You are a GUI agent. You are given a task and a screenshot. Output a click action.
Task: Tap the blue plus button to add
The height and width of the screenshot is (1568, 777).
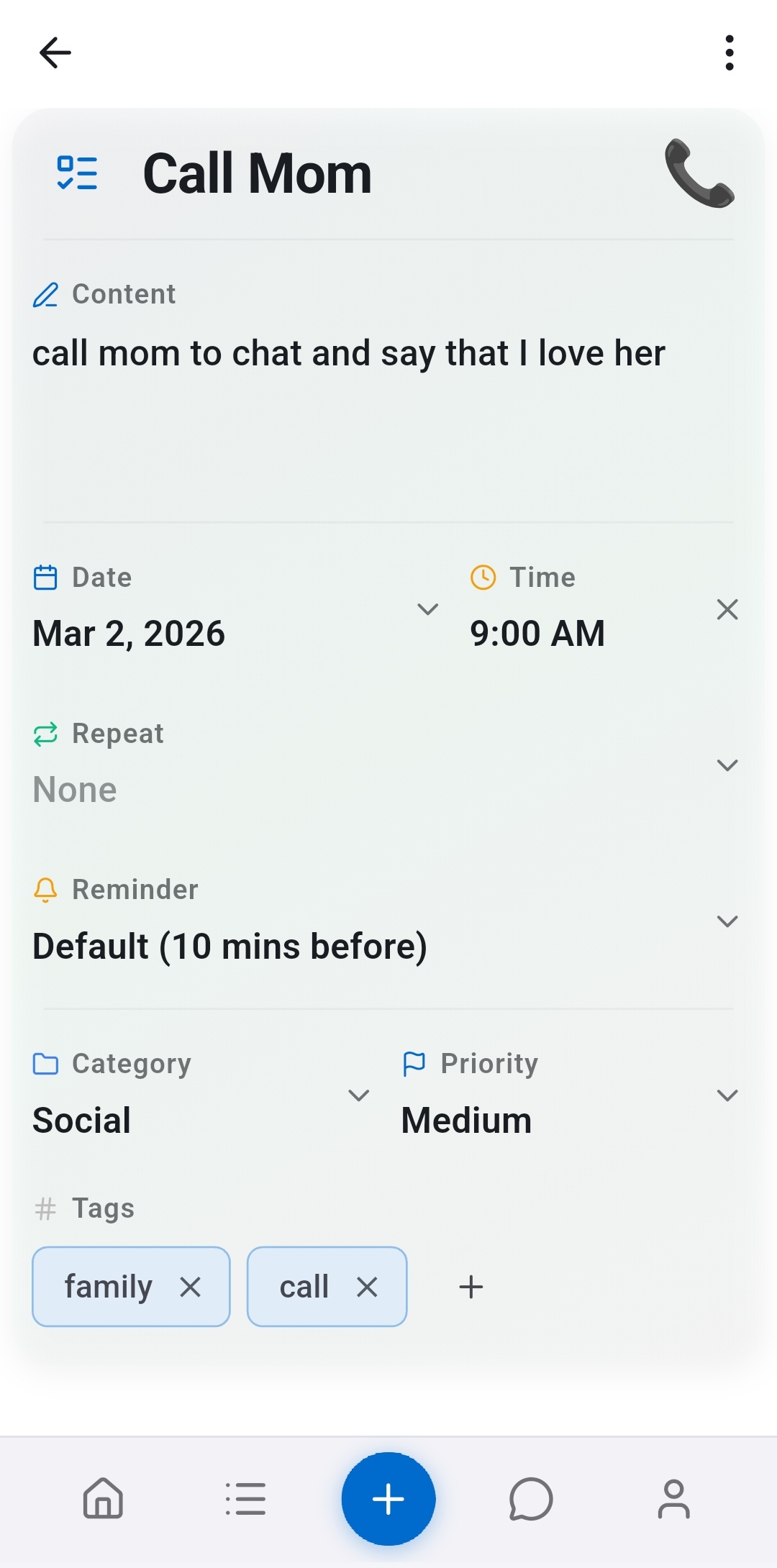coord(388,1500)
